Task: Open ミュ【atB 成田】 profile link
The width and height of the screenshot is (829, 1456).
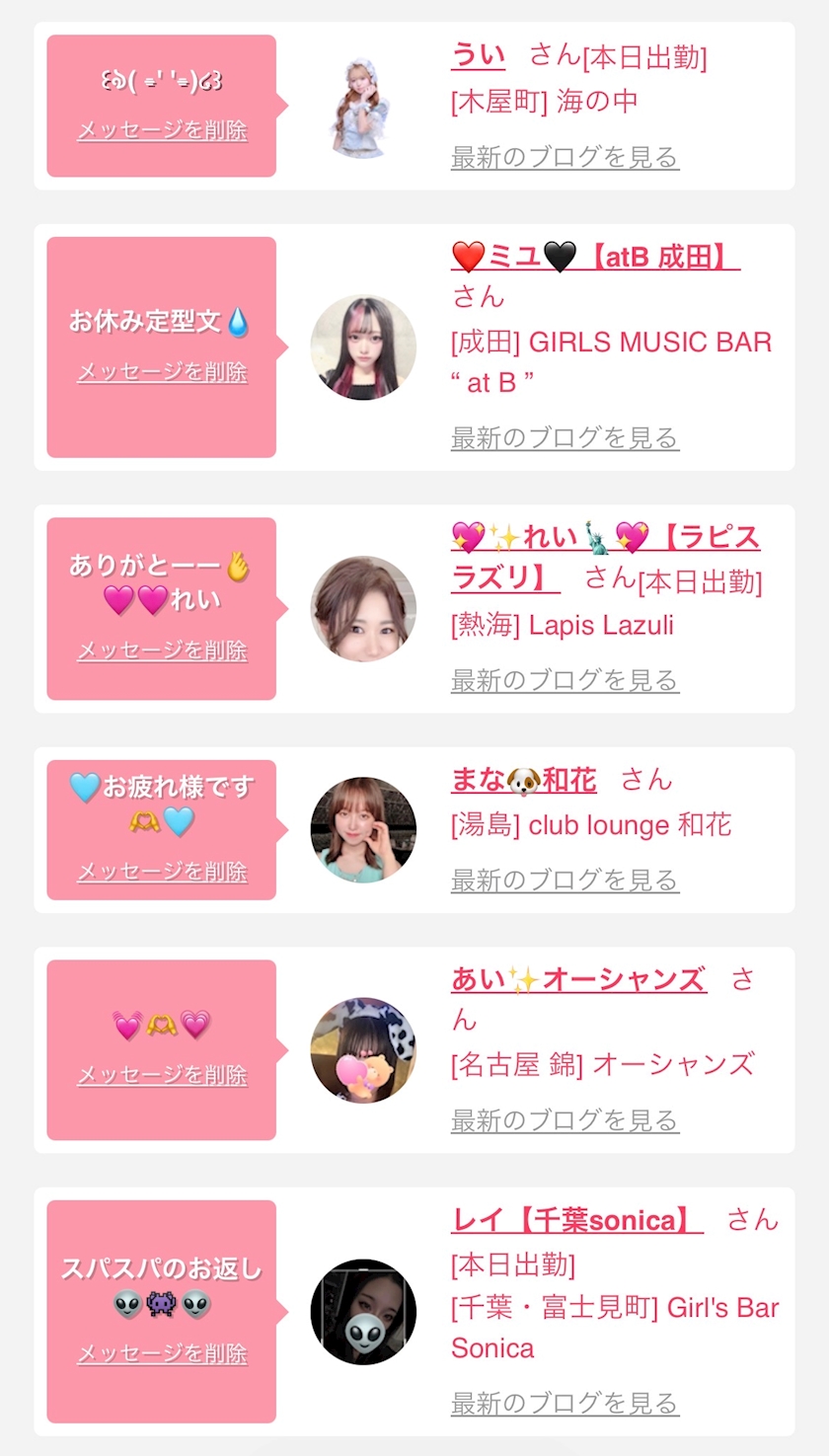Action: (595, 258)
